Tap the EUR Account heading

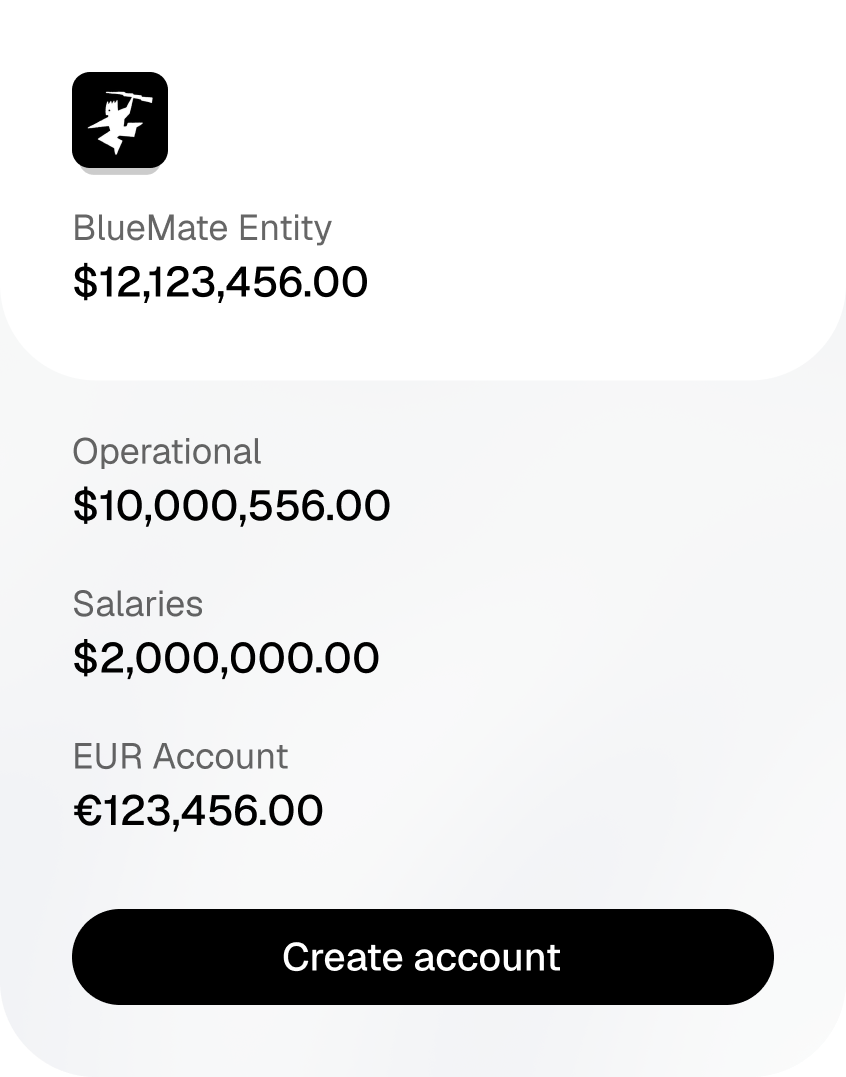click(x=180, y=757)
